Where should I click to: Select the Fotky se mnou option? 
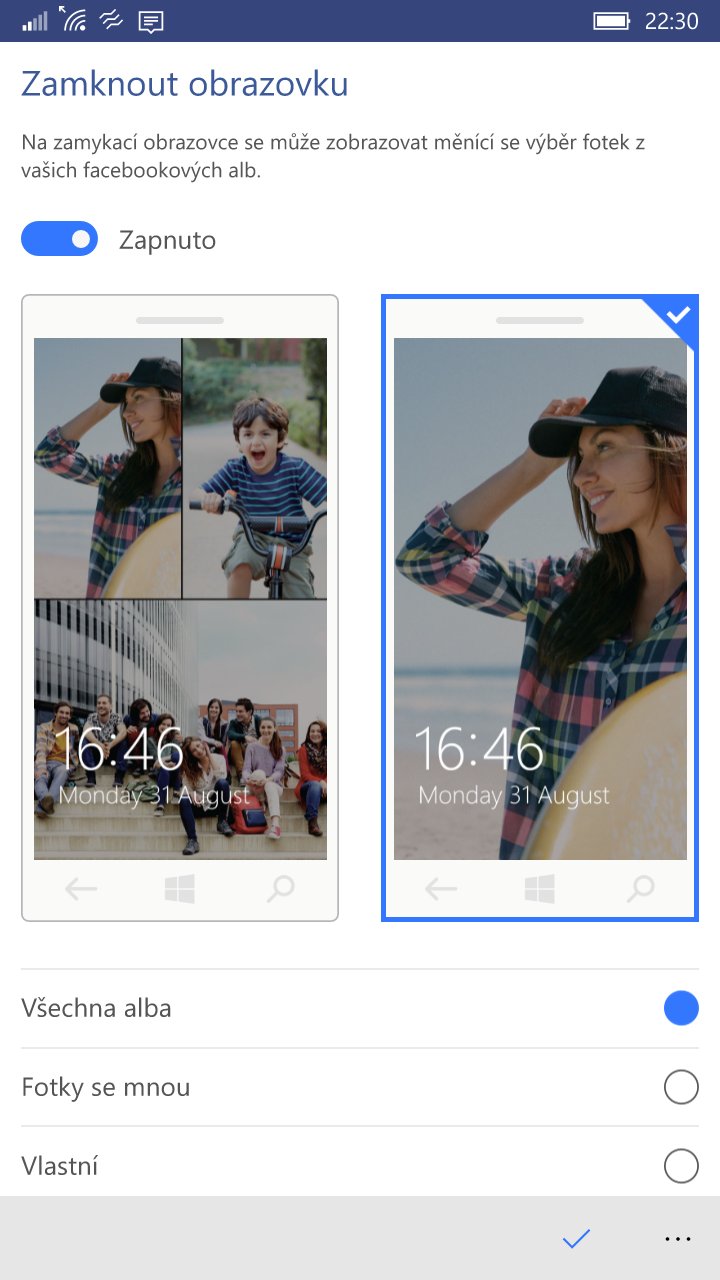pos(360,1087)
